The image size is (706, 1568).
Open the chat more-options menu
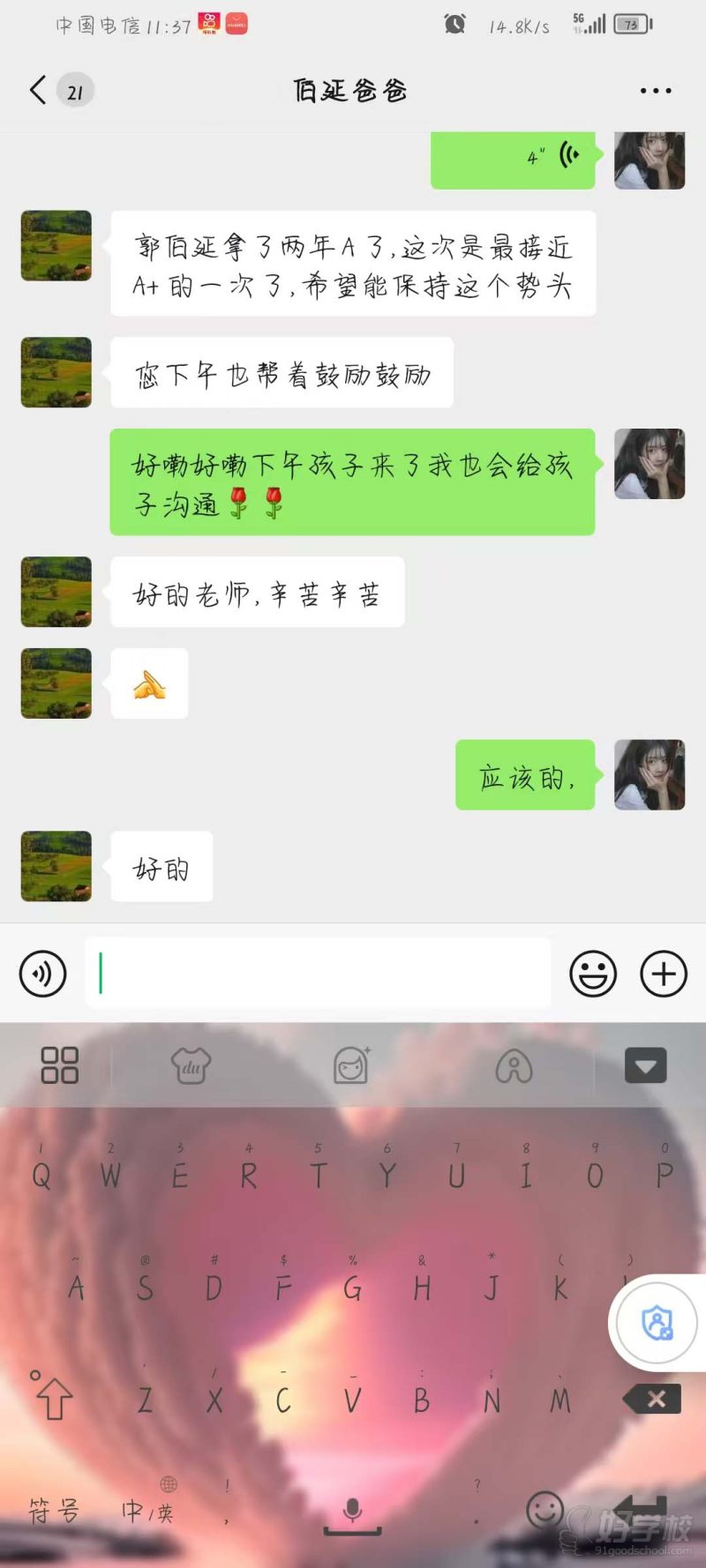pos(656,89)
